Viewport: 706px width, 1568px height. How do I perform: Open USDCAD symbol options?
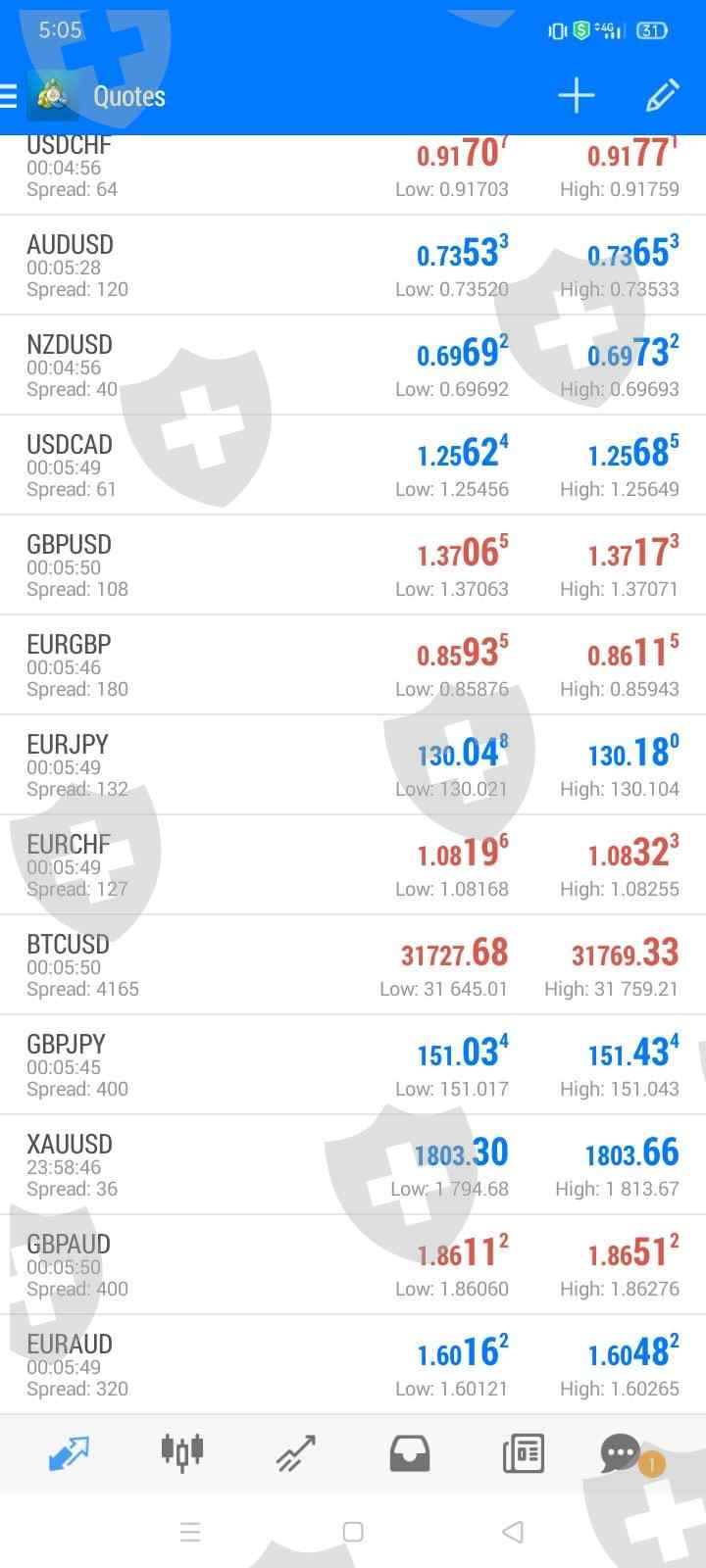point(353,465)
